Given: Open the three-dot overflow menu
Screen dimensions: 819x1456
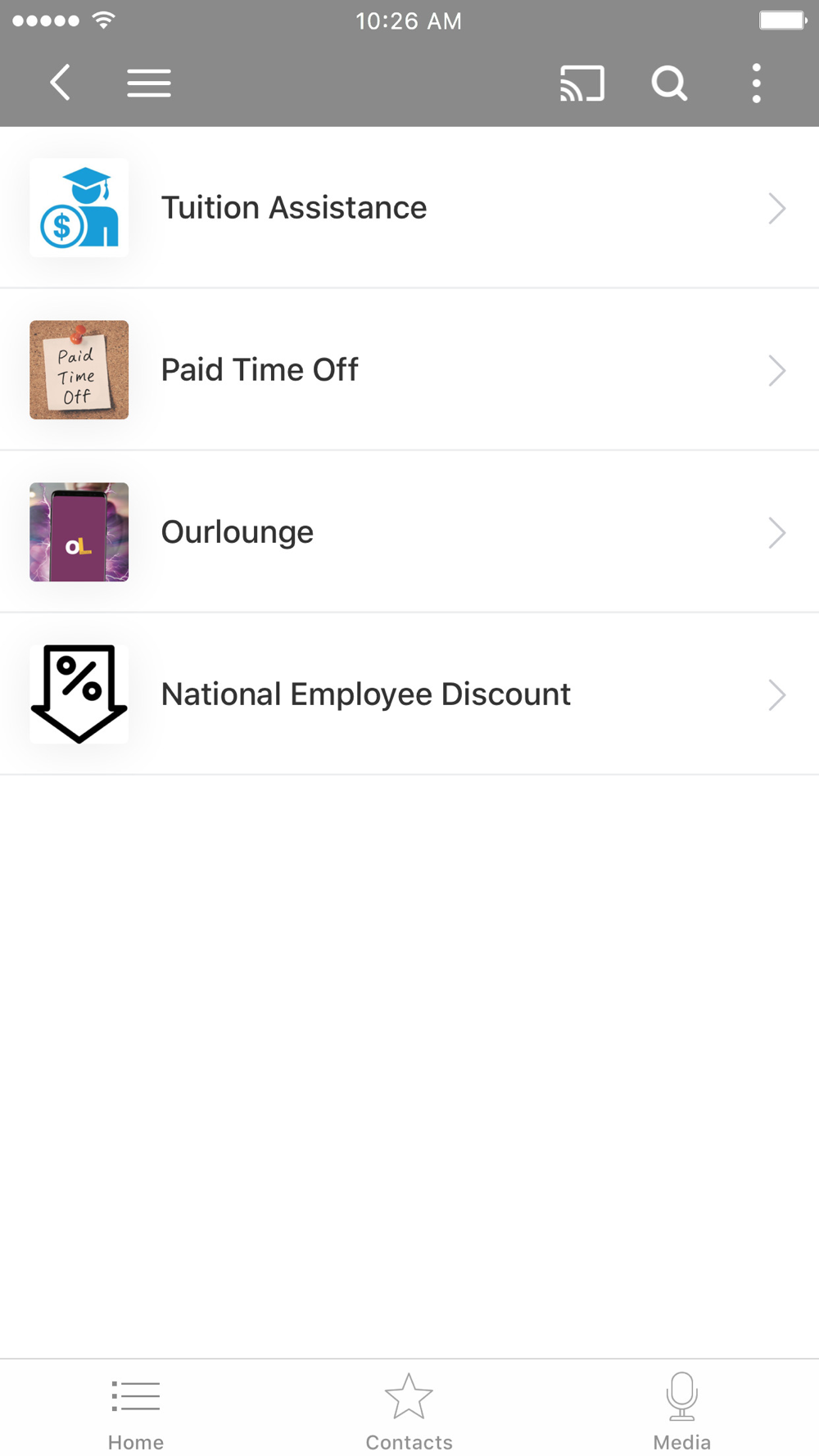Looking at the screenshot, I should (x=756, y=83).
